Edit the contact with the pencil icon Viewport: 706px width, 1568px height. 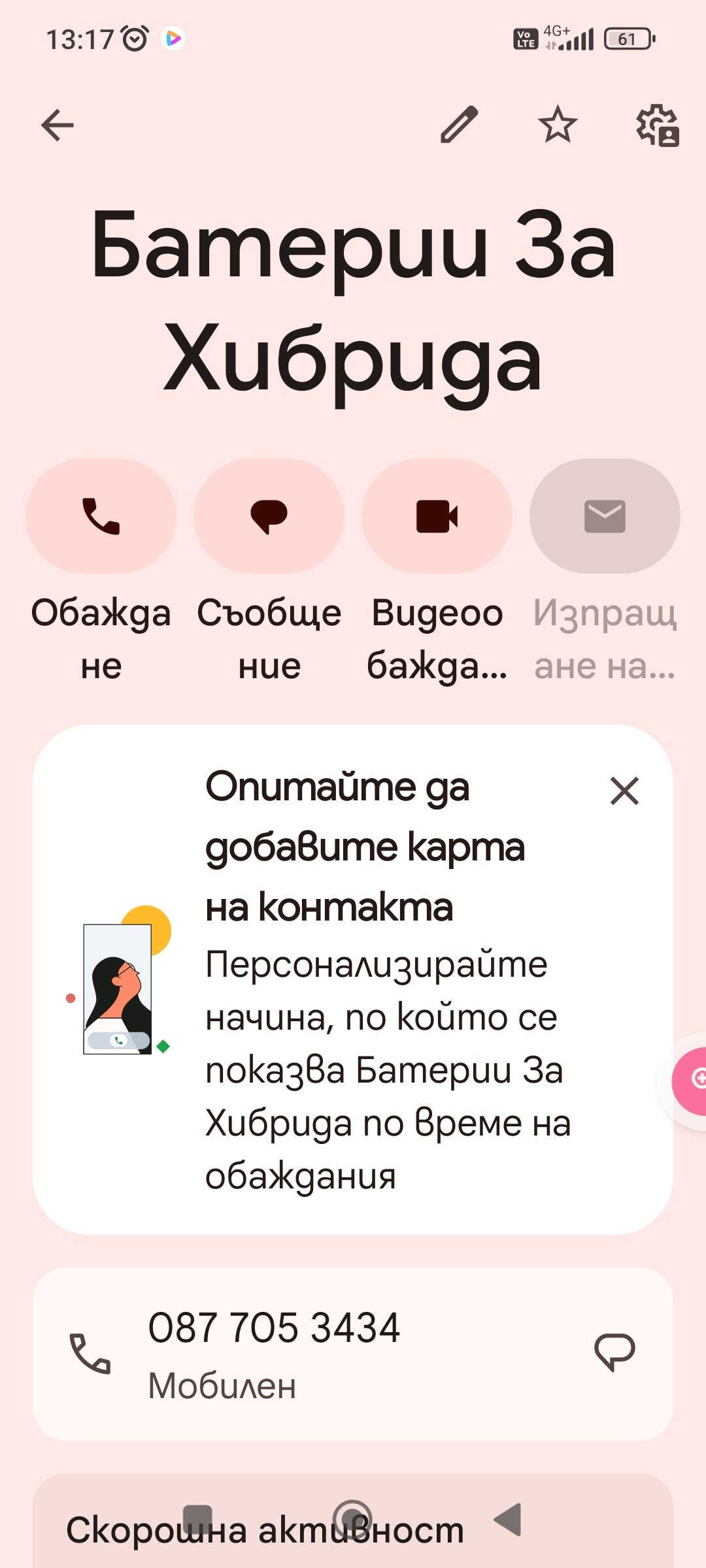(460, 124)
